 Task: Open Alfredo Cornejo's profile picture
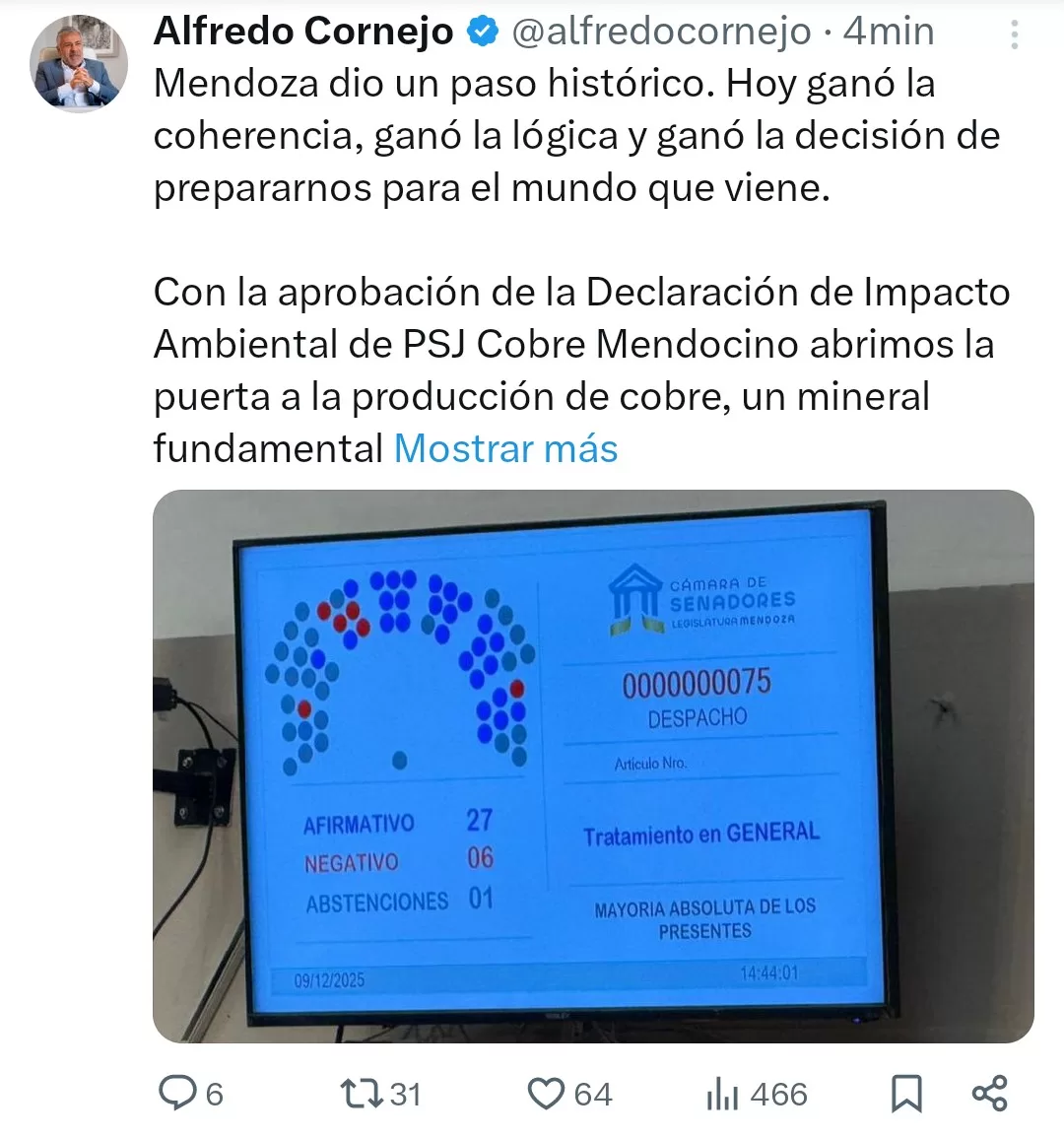(x=79, y=63)
